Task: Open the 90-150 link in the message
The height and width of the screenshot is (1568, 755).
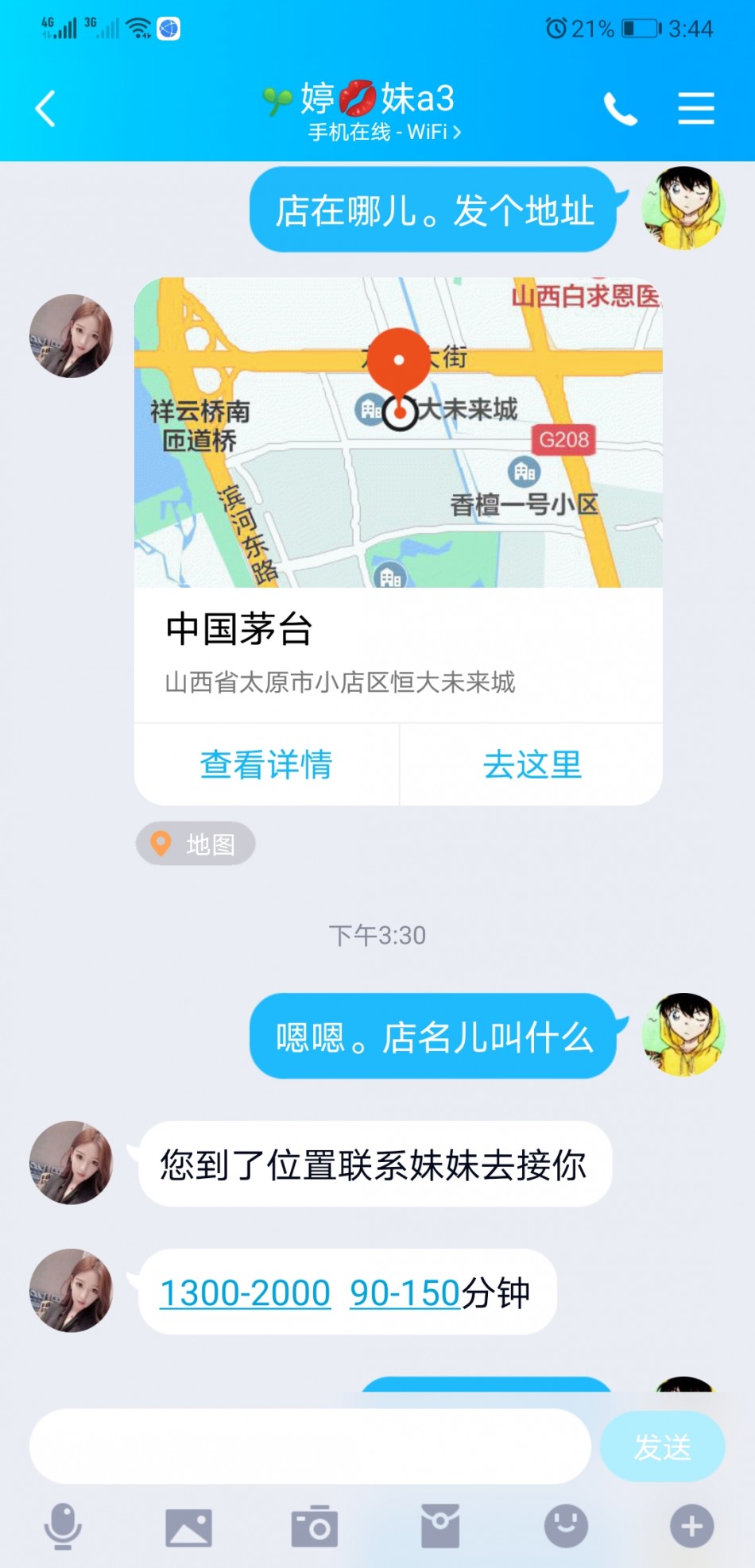Action: [405, 1293]
